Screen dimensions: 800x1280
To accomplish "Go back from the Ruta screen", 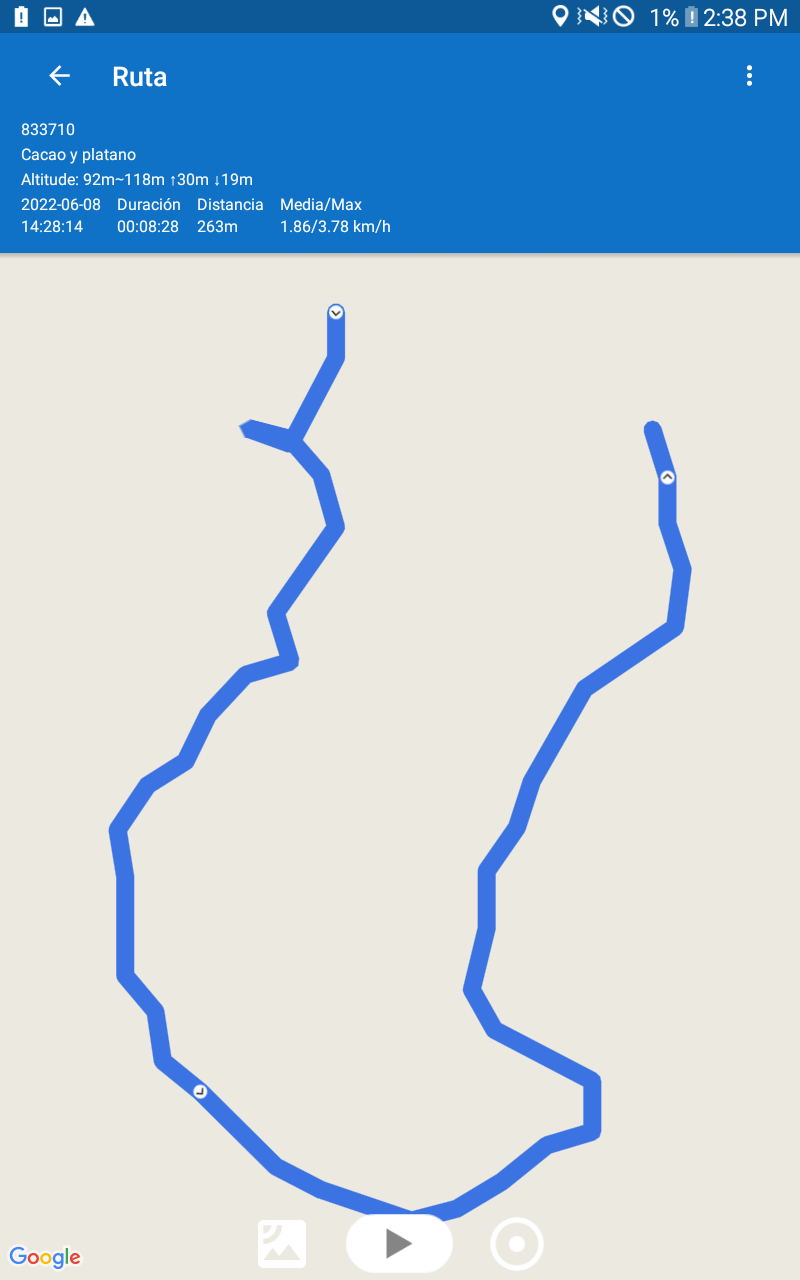I will [60, 76].
